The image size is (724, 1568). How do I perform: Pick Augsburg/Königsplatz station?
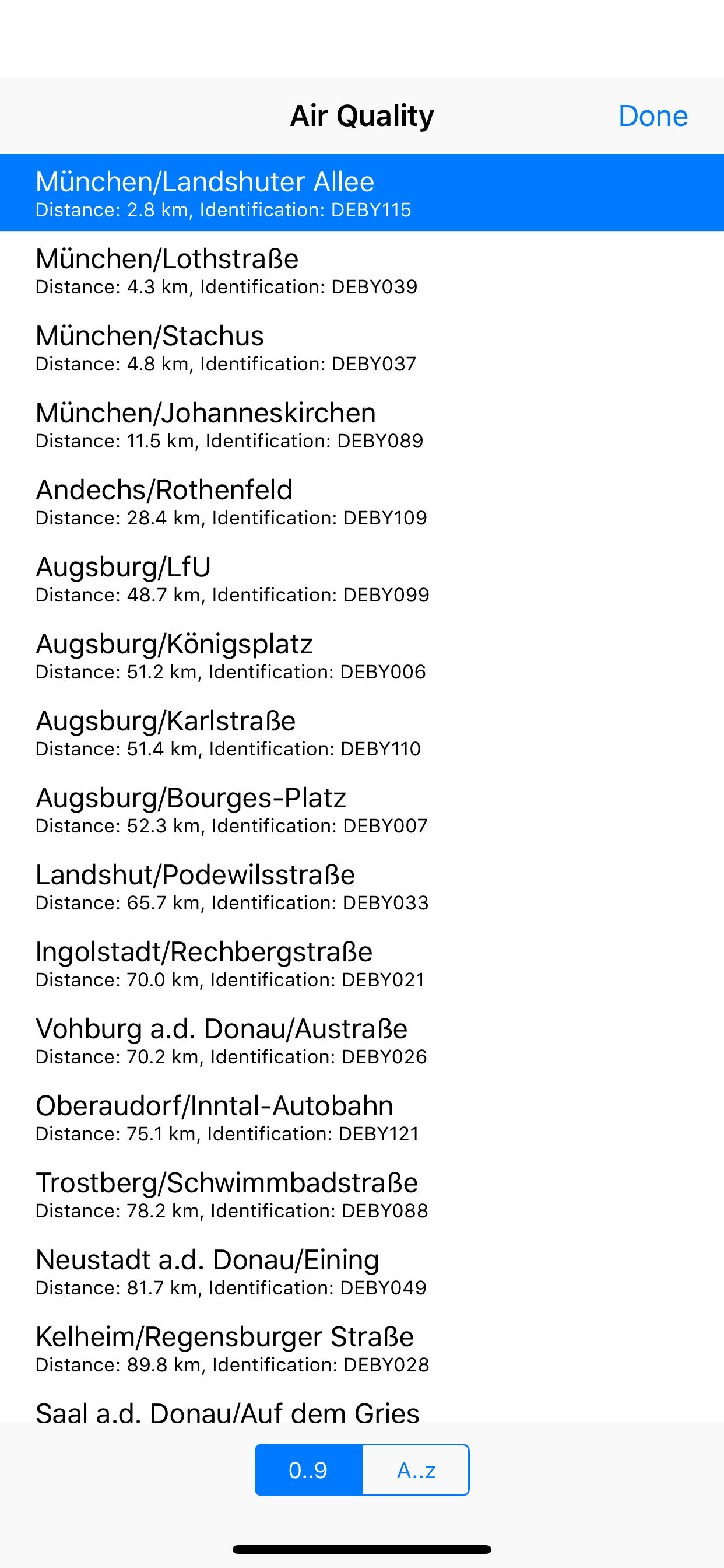(x=362, y=654)
